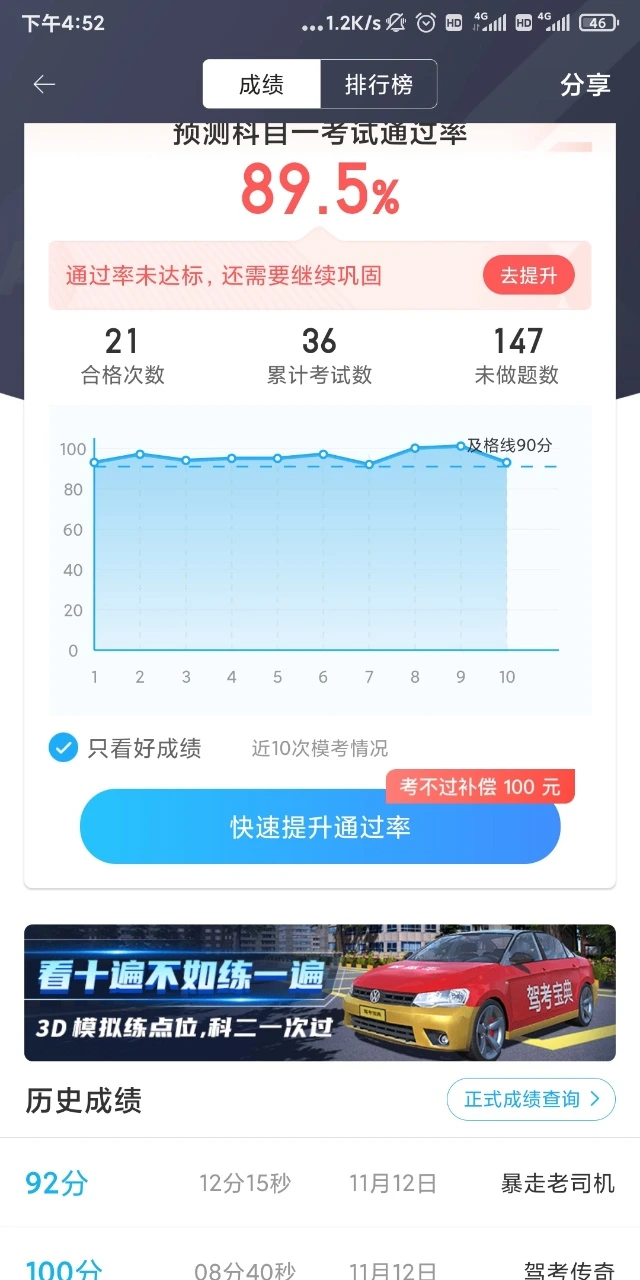The image size is (640, 1280).
Task: Tap 分享 to share results
Action: point(585,85)
